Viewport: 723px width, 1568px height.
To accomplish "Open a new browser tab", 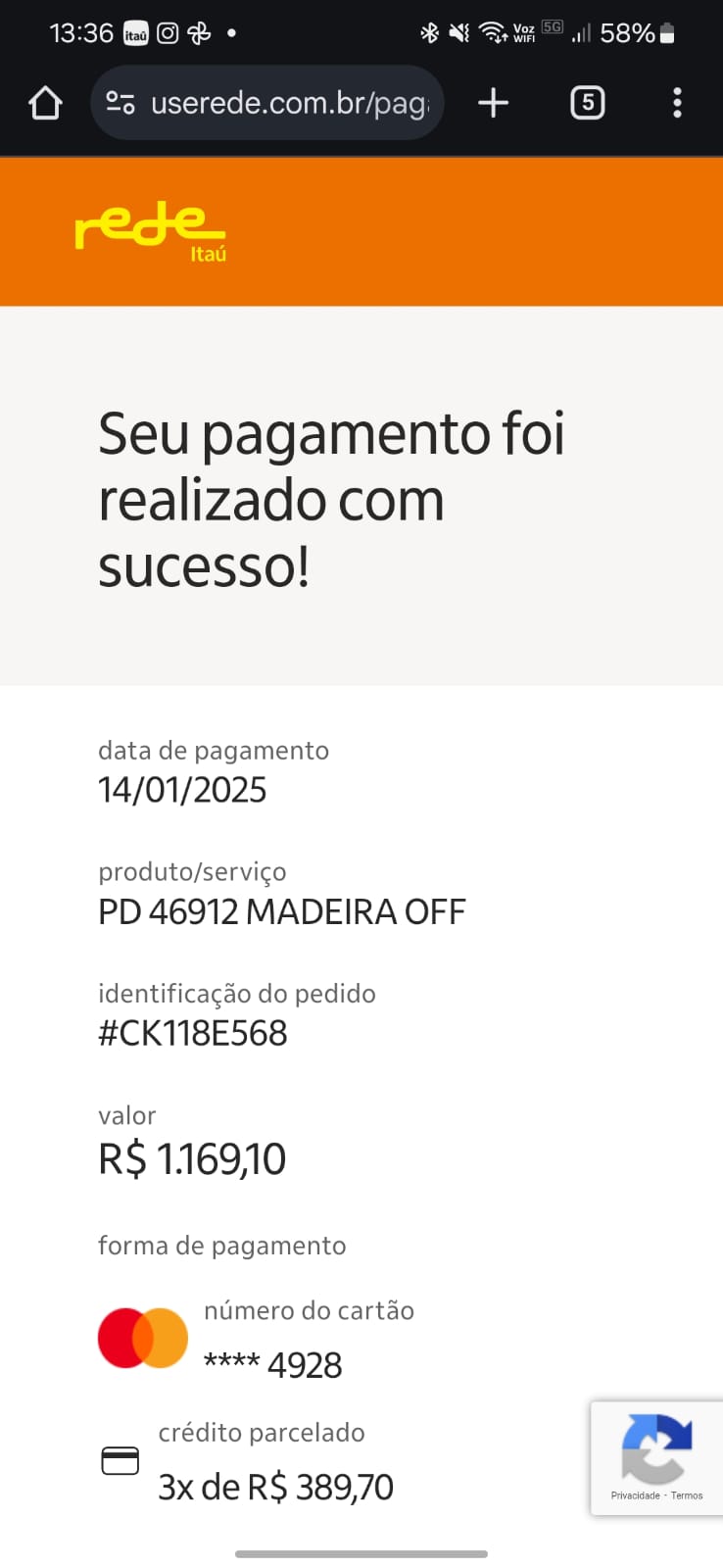I will point(494,103).
